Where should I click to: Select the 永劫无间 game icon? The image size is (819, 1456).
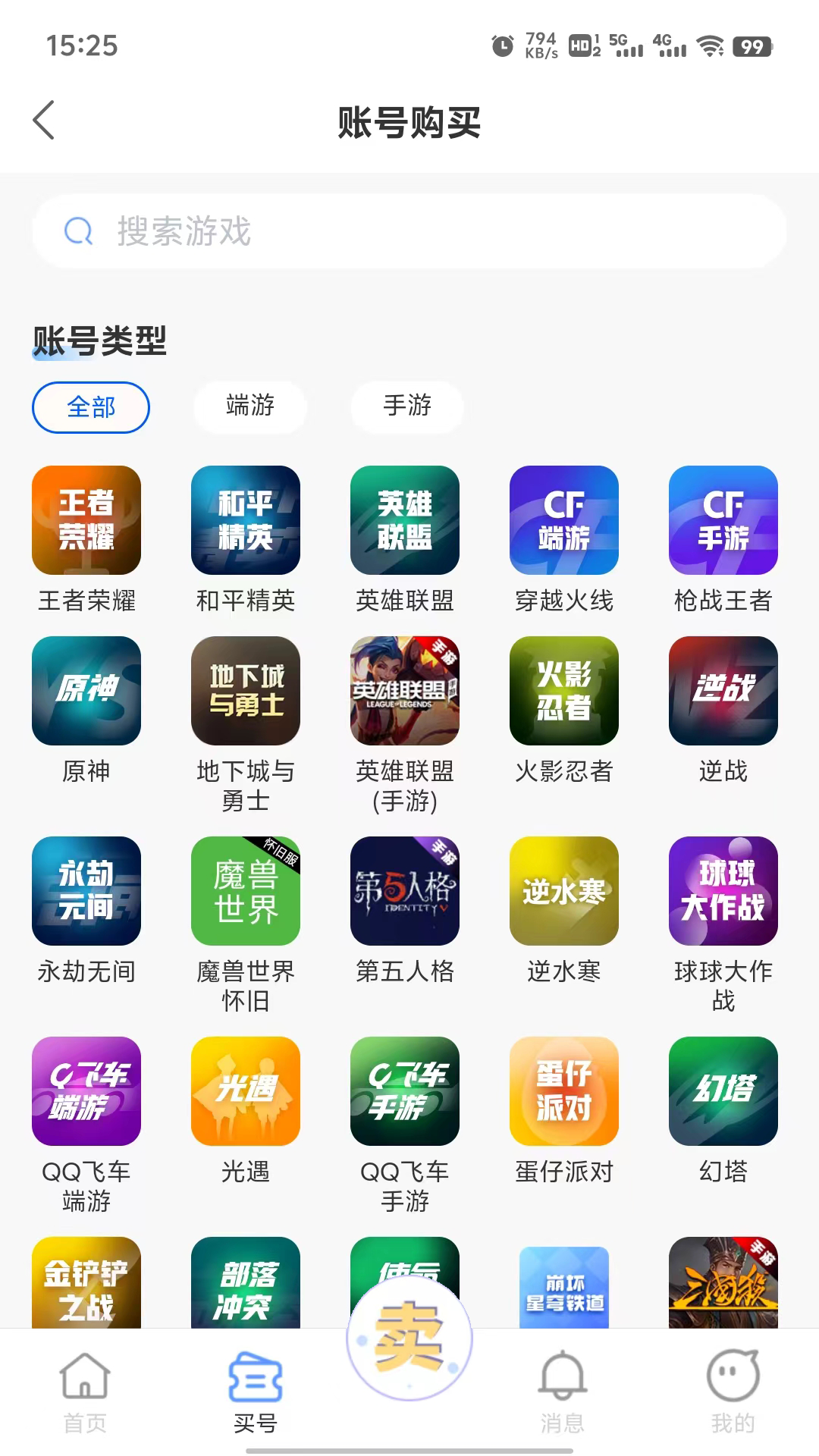point(85,892)
